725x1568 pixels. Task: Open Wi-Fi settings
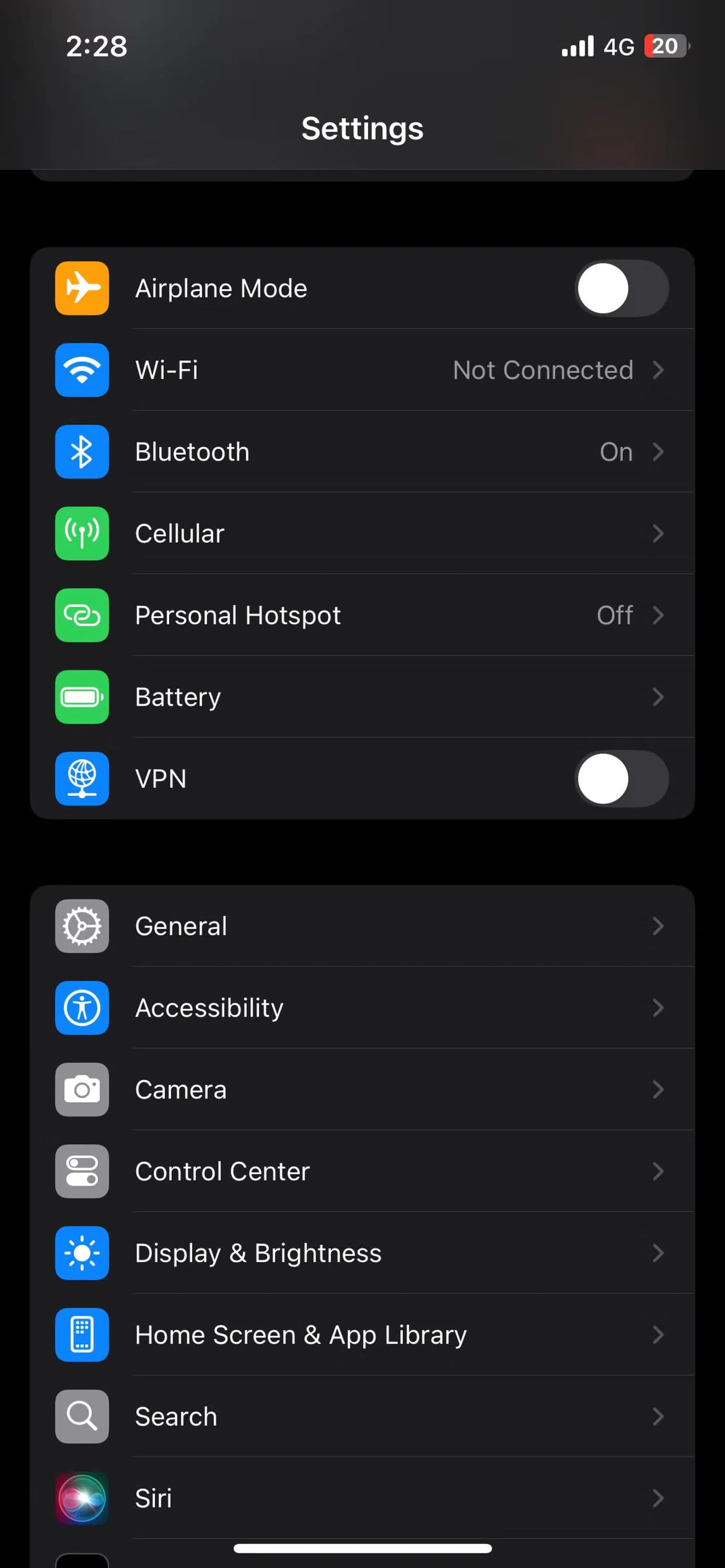(362, 370)
